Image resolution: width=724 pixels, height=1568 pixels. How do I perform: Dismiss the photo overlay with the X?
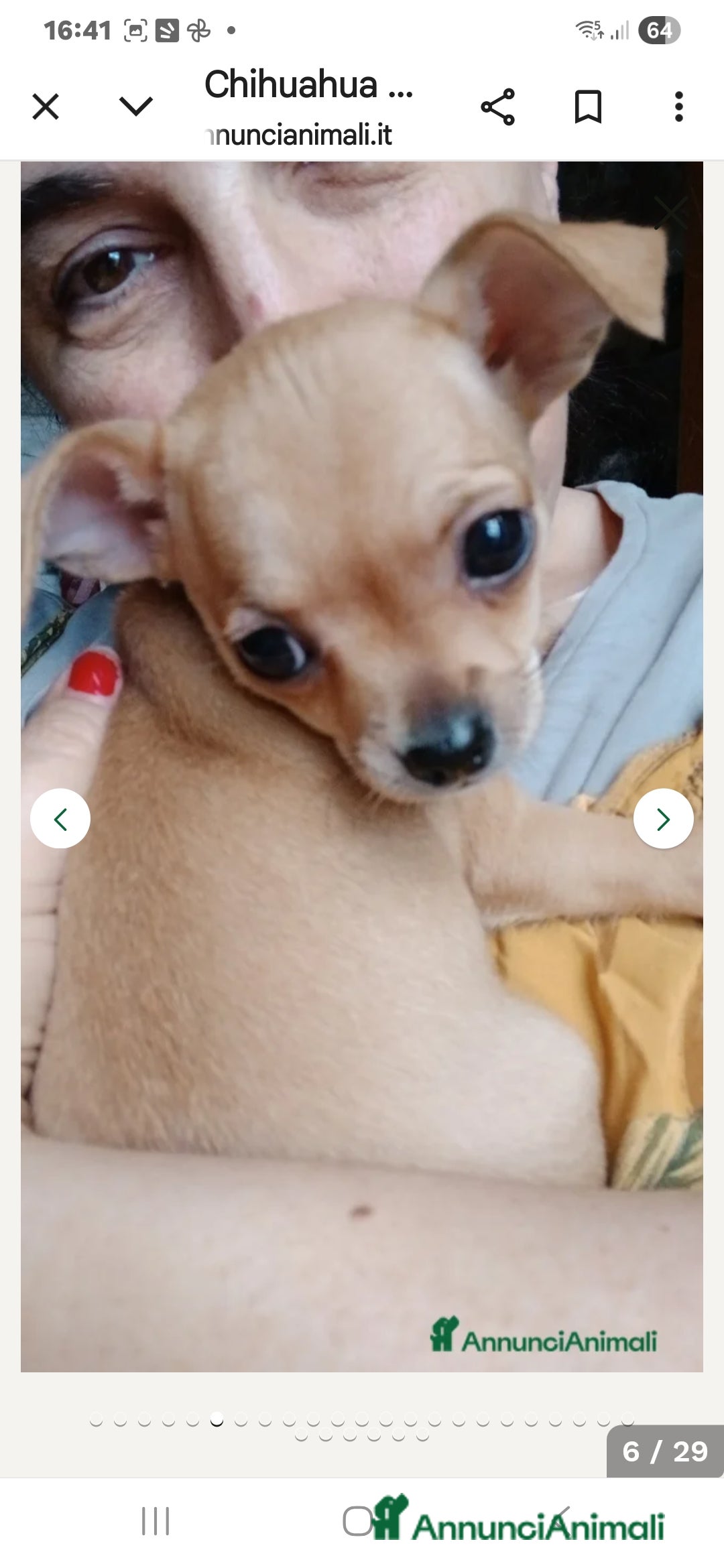click(672, 212)
